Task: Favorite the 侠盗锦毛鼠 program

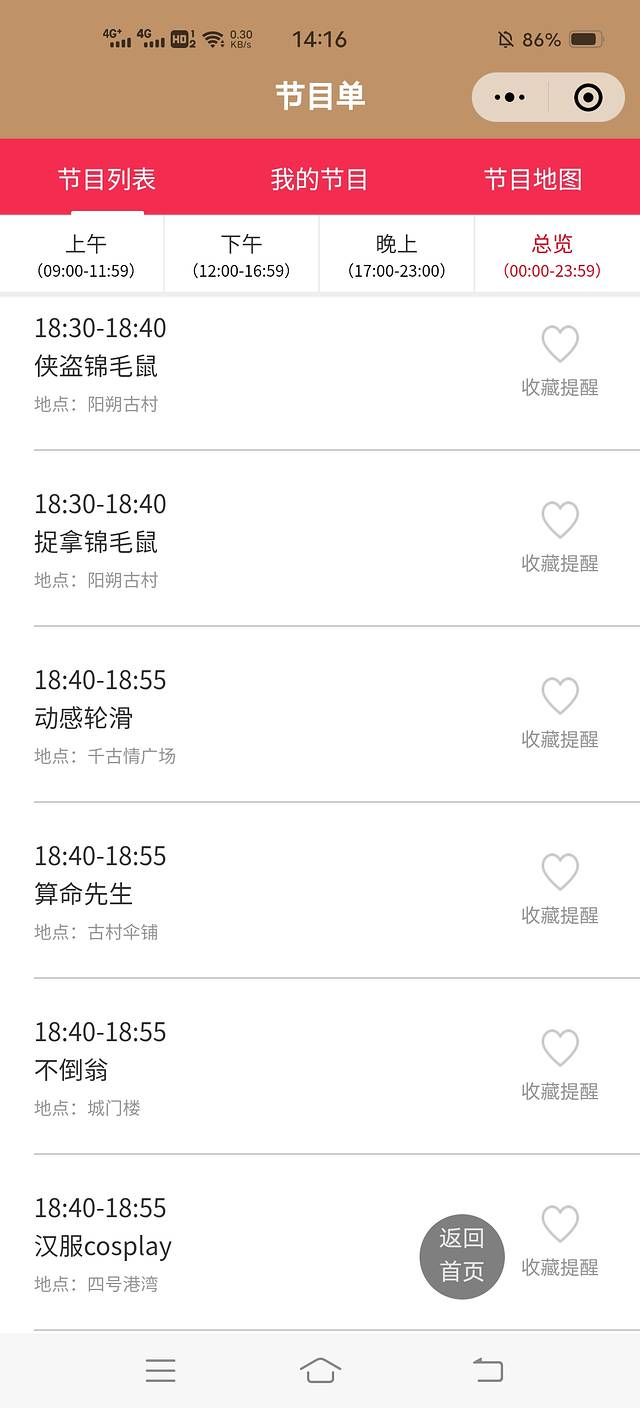Action: [x=560, y=345]
